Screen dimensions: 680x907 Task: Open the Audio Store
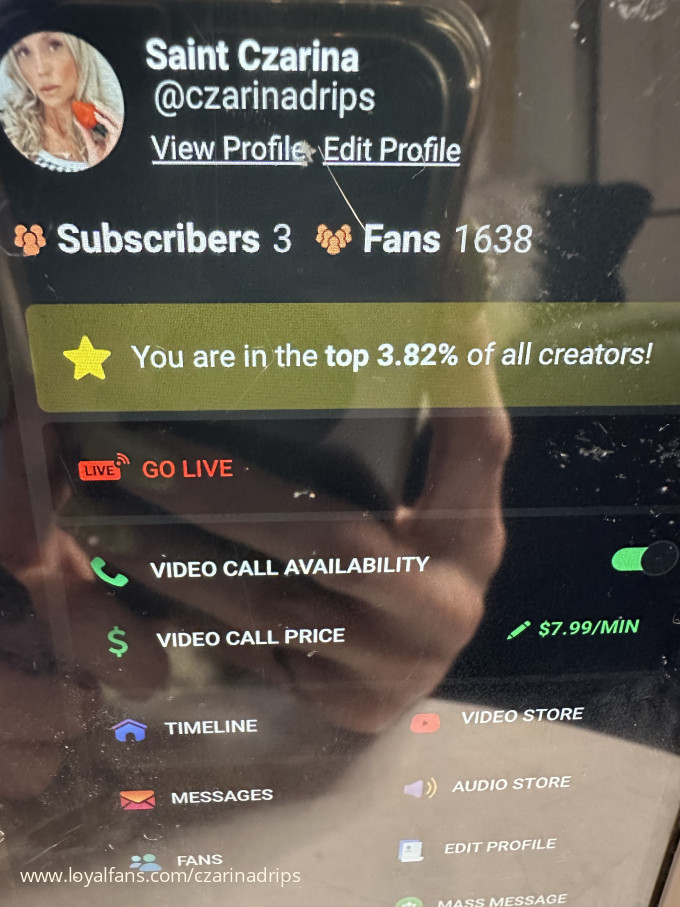pos(510,785)
